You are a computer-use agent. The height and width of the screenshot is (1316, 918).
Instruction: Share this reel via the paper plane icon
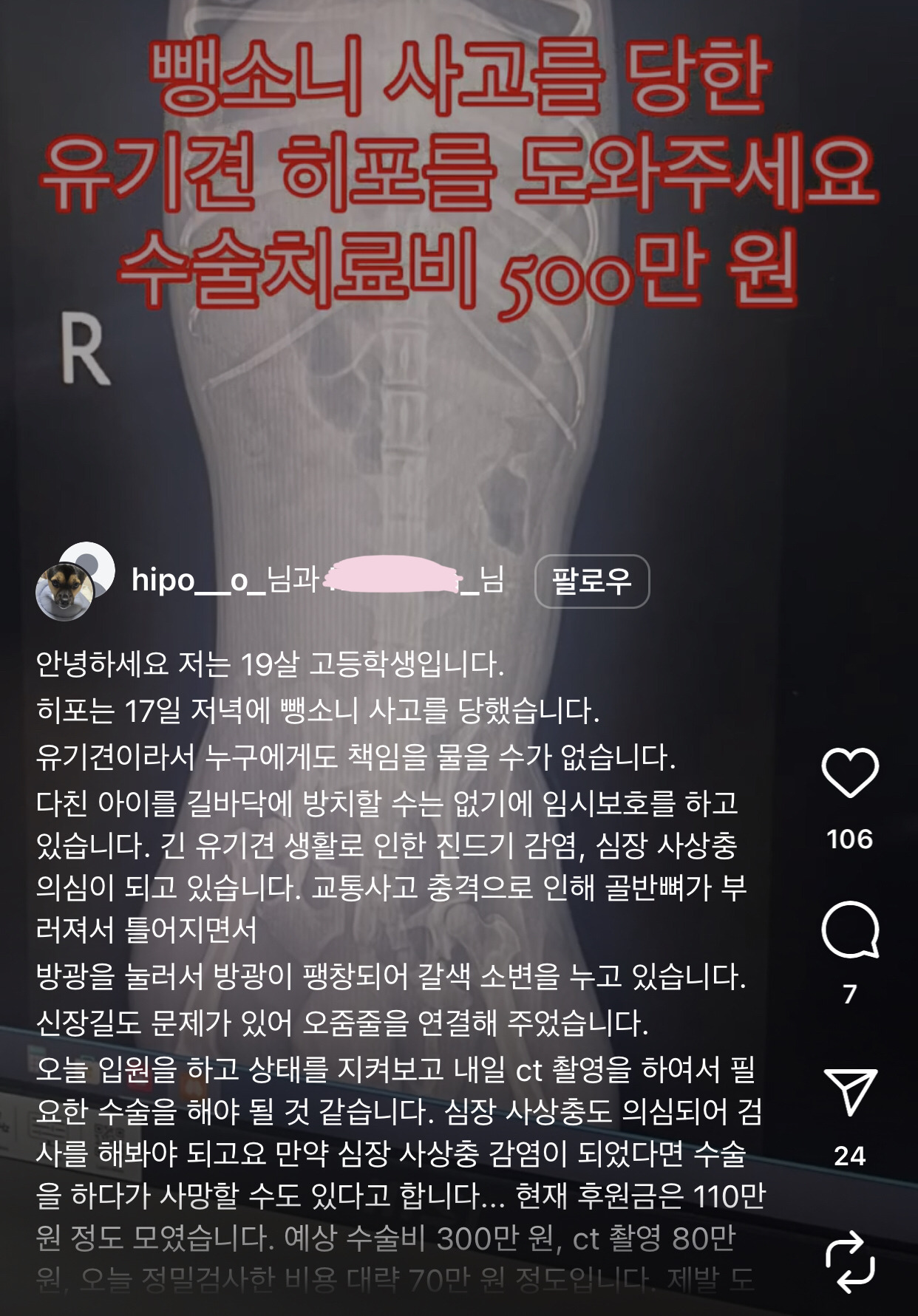[x=850, y=1091]
